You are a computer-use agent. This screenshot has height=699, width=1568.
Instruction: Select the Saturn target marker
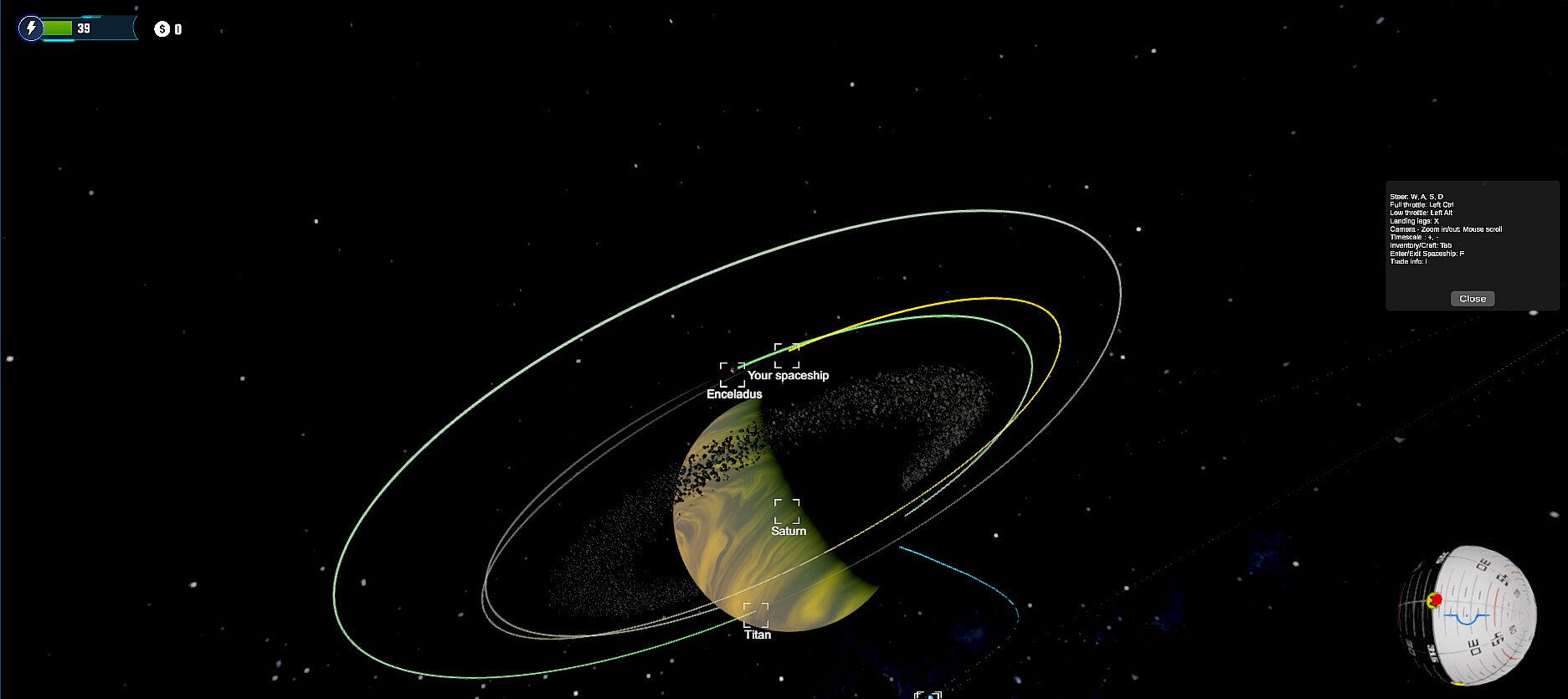[787, 511]
